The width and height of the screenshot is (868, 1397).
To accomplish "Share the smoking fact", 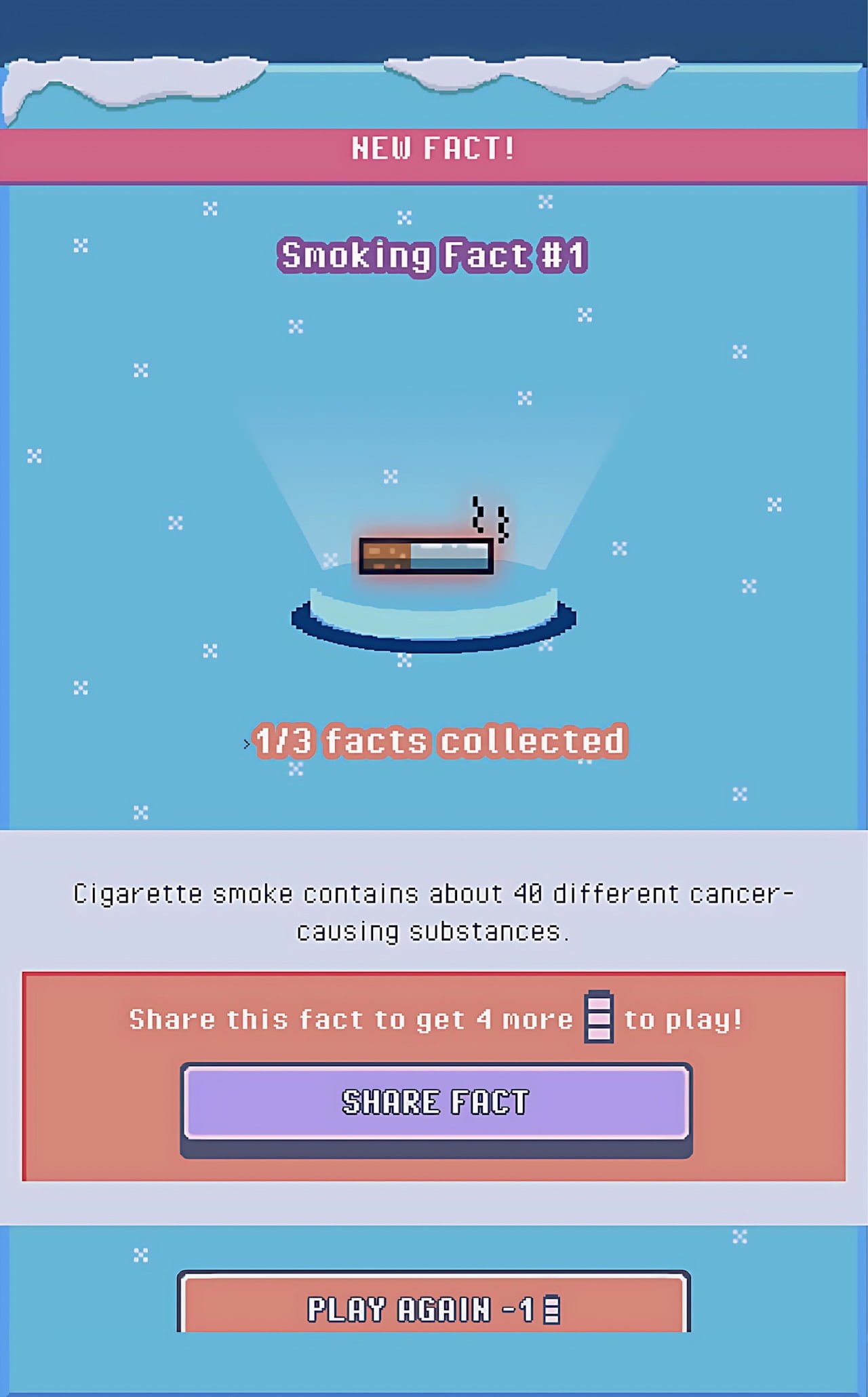I will coord(435,1102).
